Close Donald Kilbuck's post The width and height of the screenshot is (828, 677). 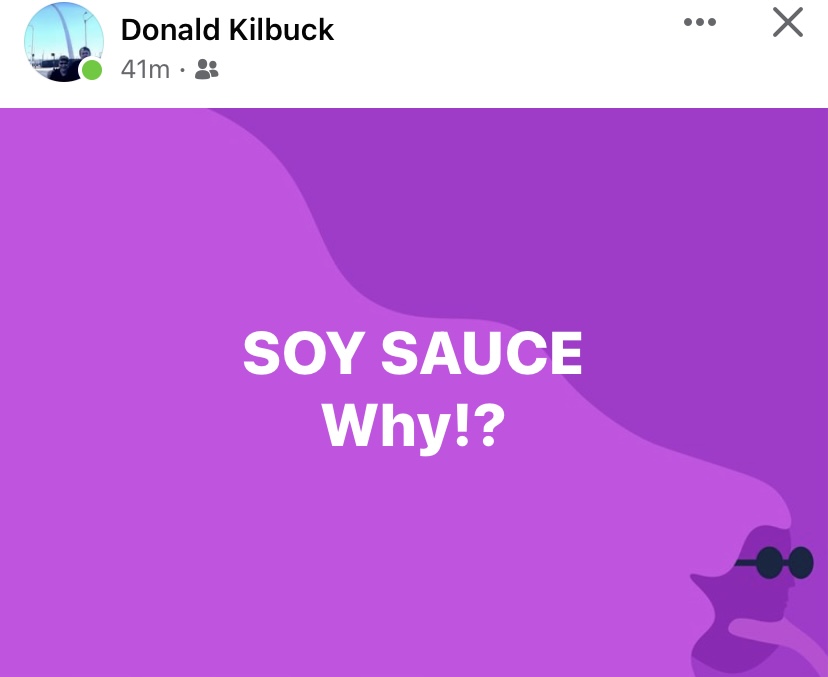point(788,23)
